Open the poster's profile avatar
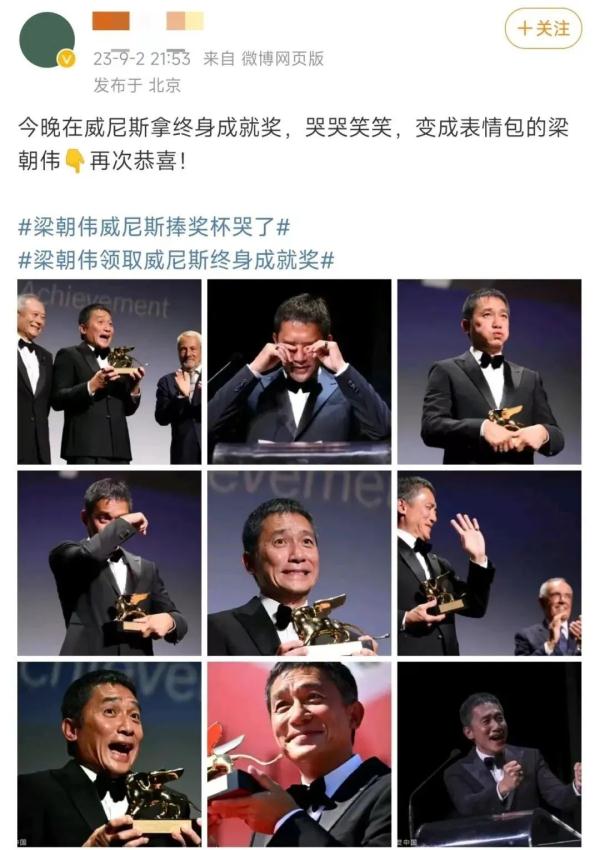Viewport: 600px width, 850px height. 47,41
